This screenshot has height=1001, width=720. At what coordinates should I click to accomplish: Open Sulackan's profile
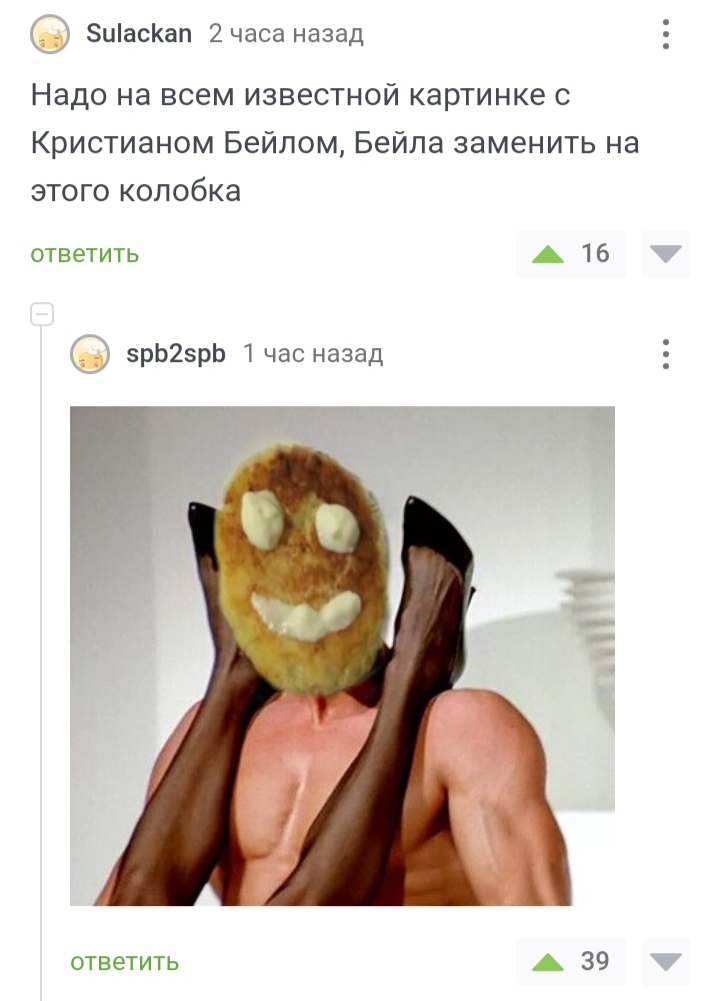click(138, 34)
